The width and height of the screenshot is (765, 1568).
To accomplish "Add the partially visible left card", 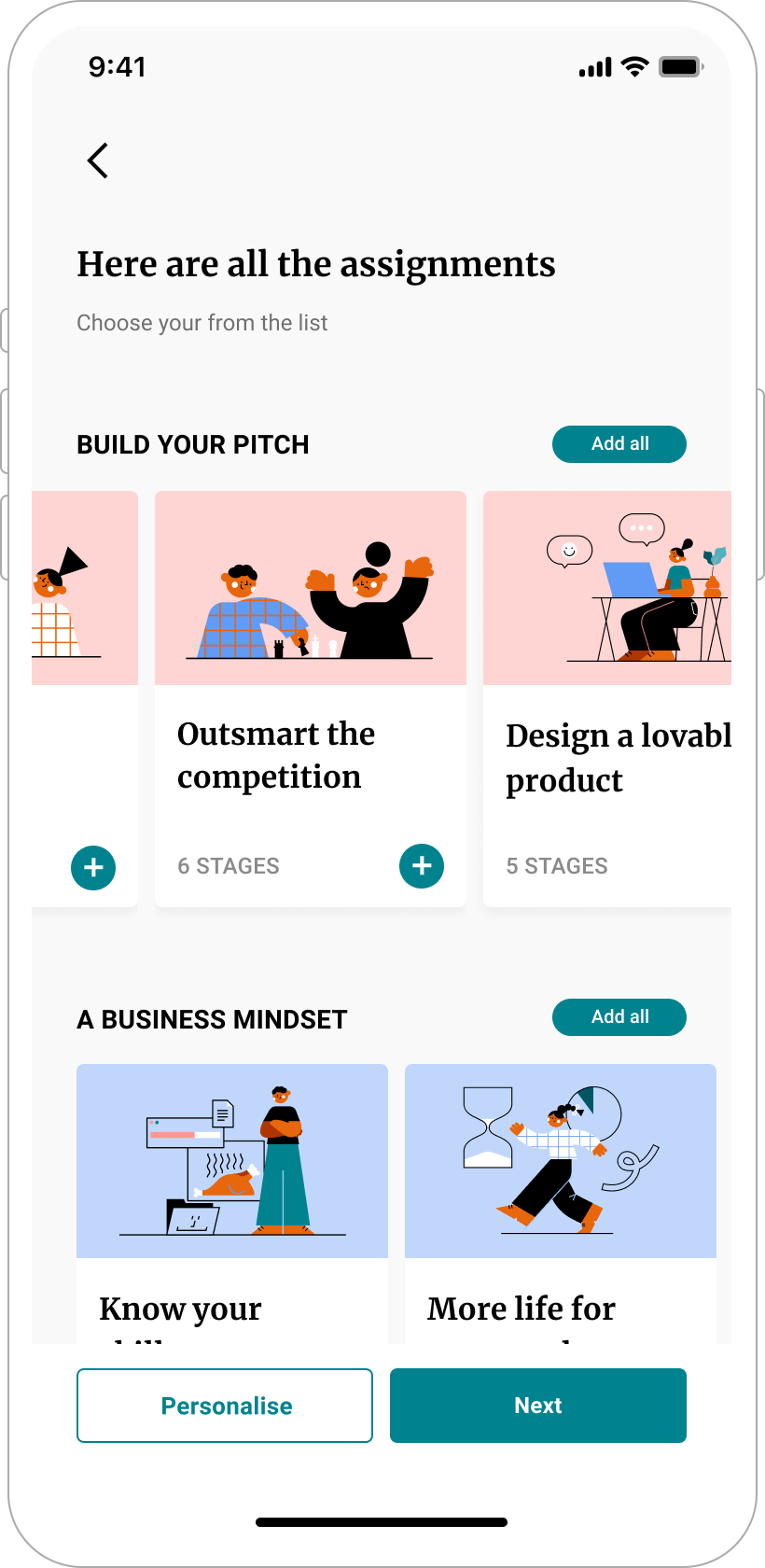I will 93,868.
